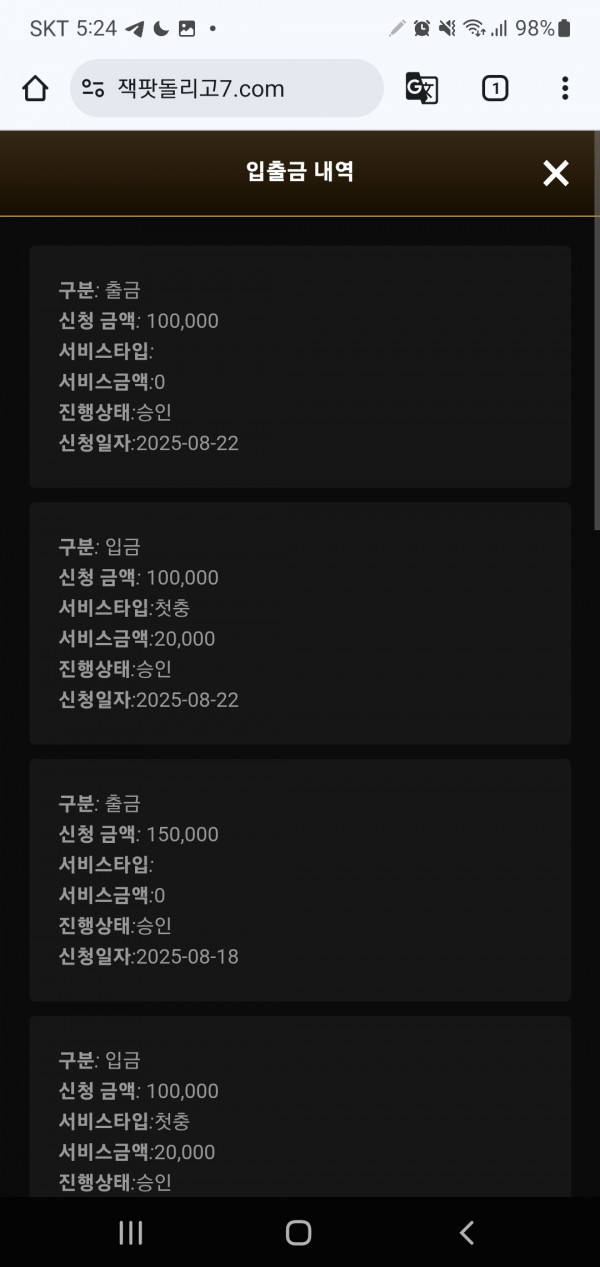Tap the system back button
This screenshot has width=600, height=1267.
point(466,1232)
